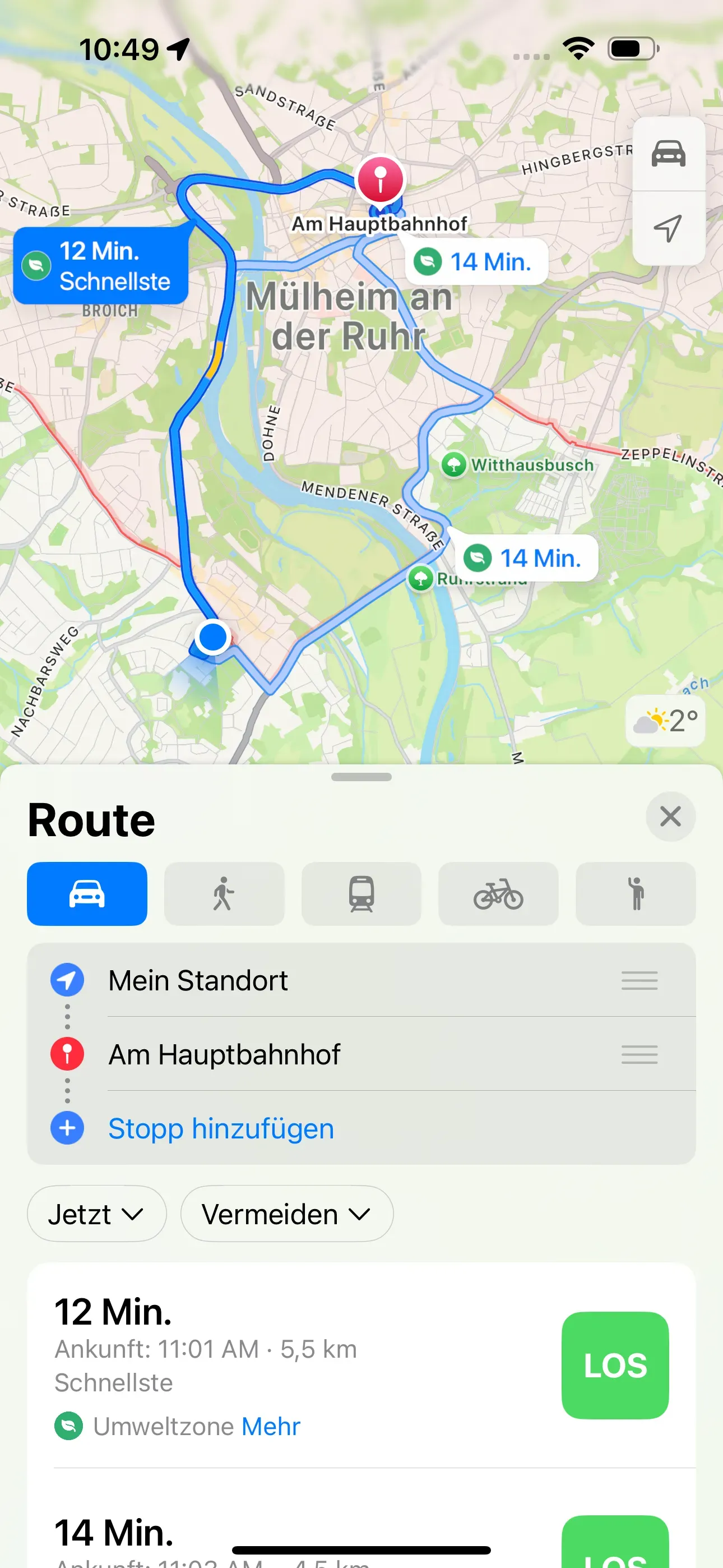Screen dimensions: 723x1568
Task: Open the Jetzt departure time dropdown
Action: coord(96,1214)
